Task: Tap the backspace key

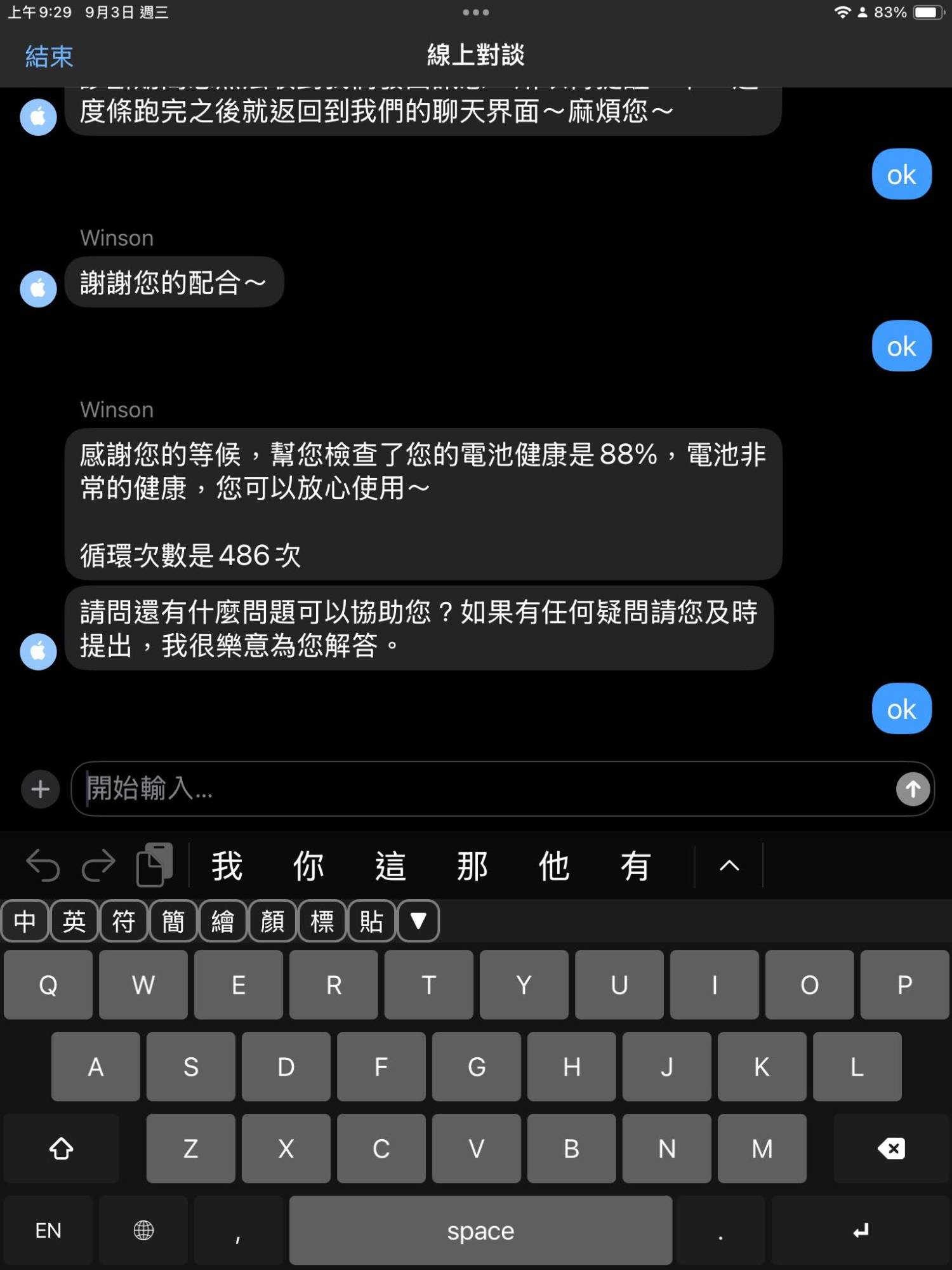Action: pyautogui.click(x=891, y=1148)
